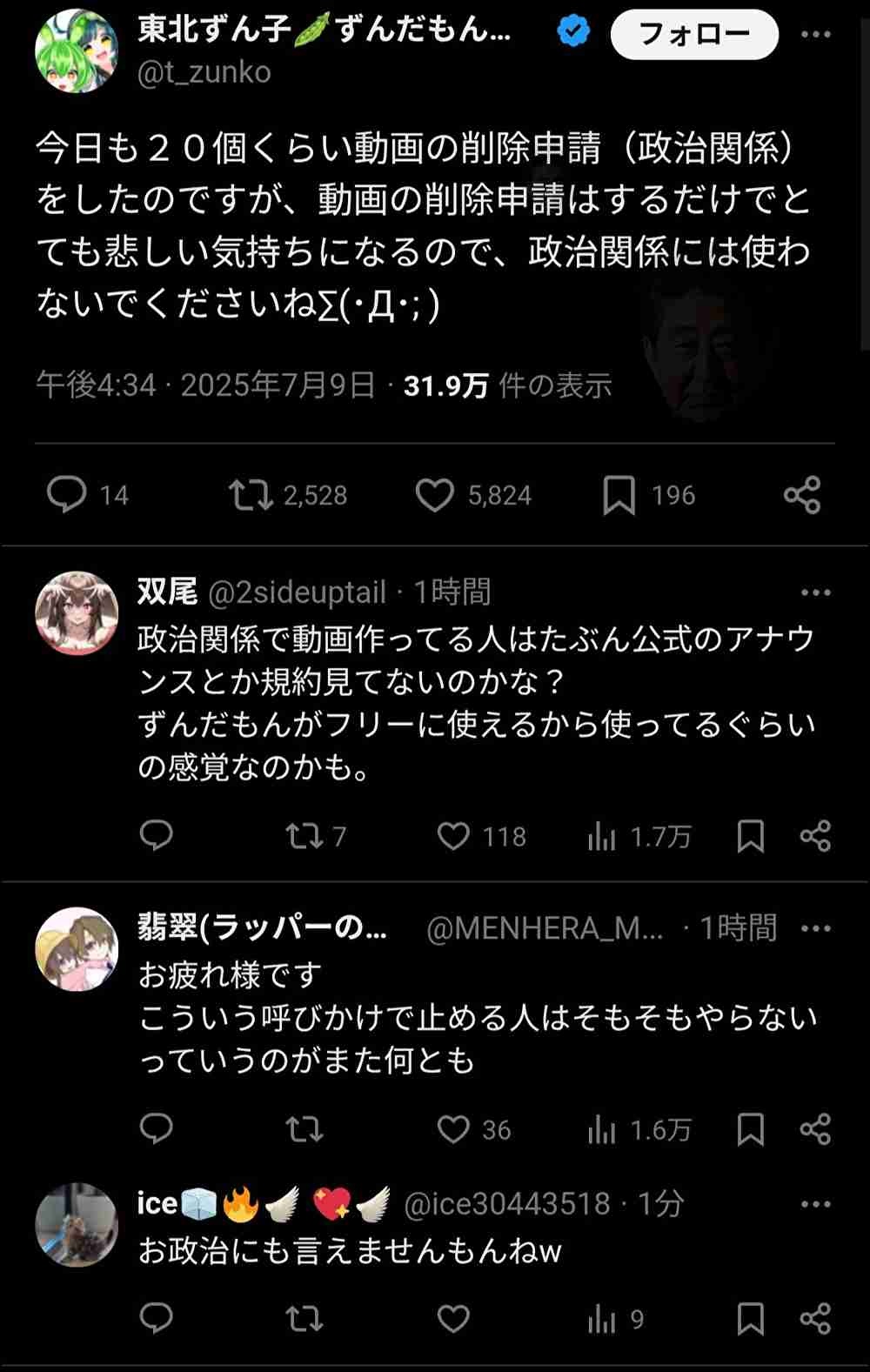Open more options on ice's reply
870x1372 pixels.
(x=815, y=1204)
